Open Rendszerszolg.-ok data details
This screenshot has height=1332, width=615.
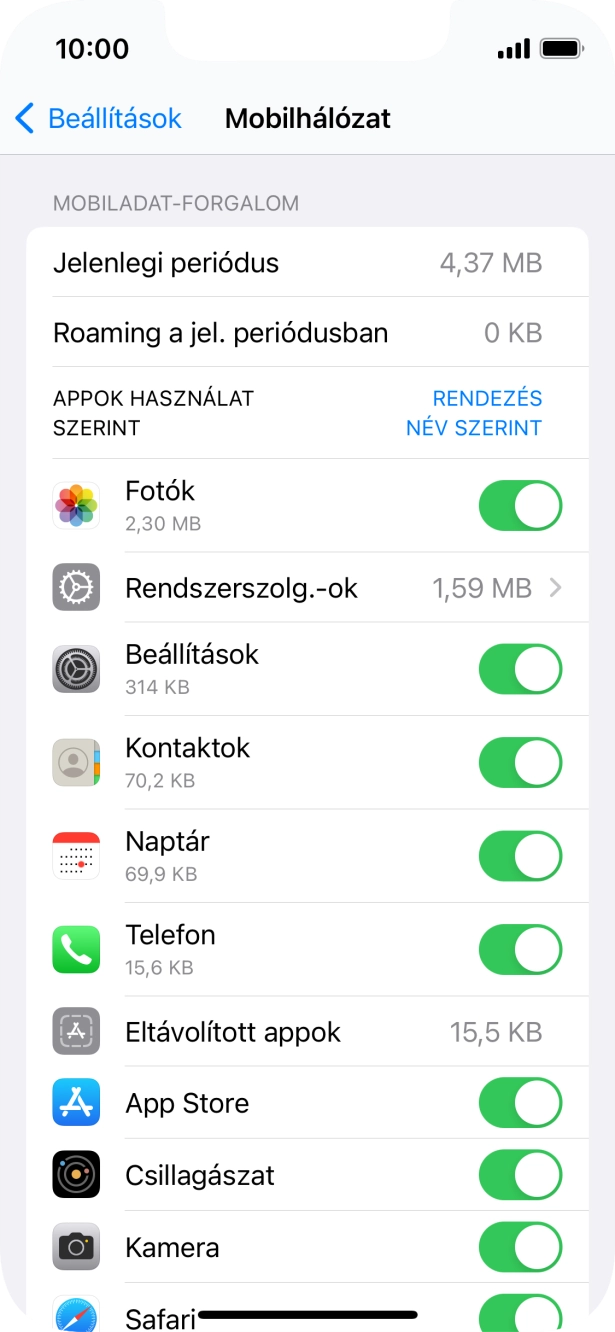(307, 588)
